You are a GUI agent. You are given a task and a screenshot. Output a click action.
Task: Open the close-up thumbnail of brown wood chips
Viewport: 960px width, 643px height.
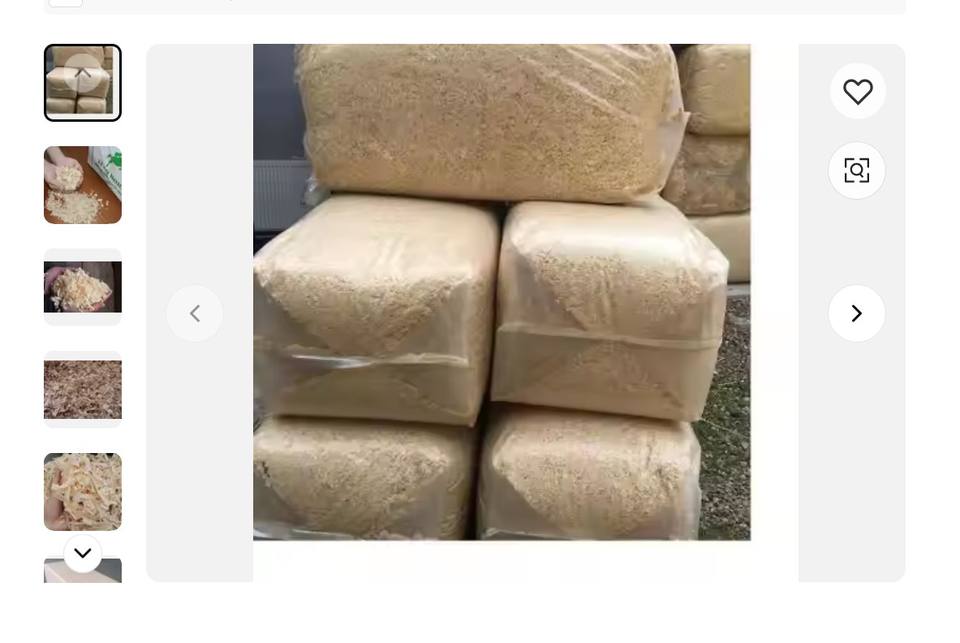tap(83, 390)
